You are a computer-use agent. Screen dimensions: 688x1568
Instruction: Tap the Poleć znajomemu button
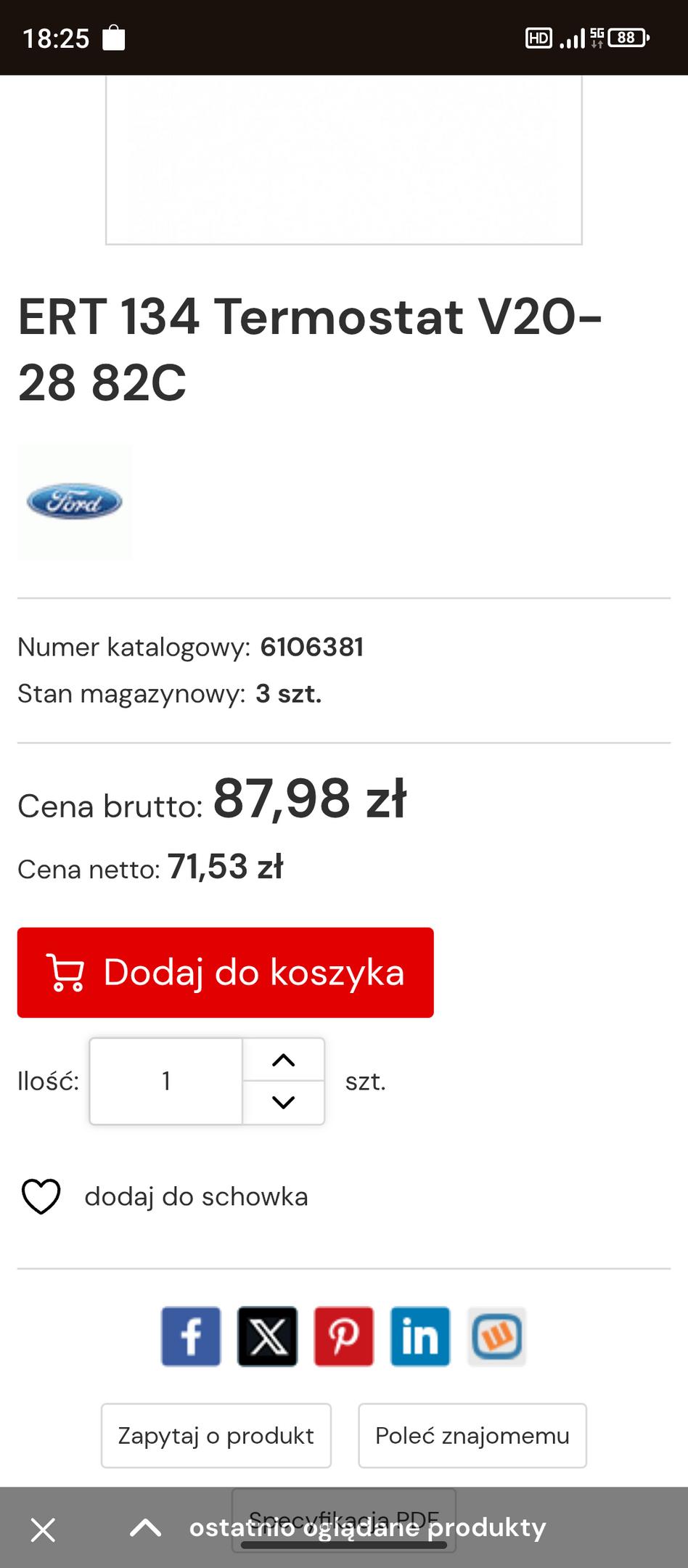pyautogui.click(x=472, y=1435)
